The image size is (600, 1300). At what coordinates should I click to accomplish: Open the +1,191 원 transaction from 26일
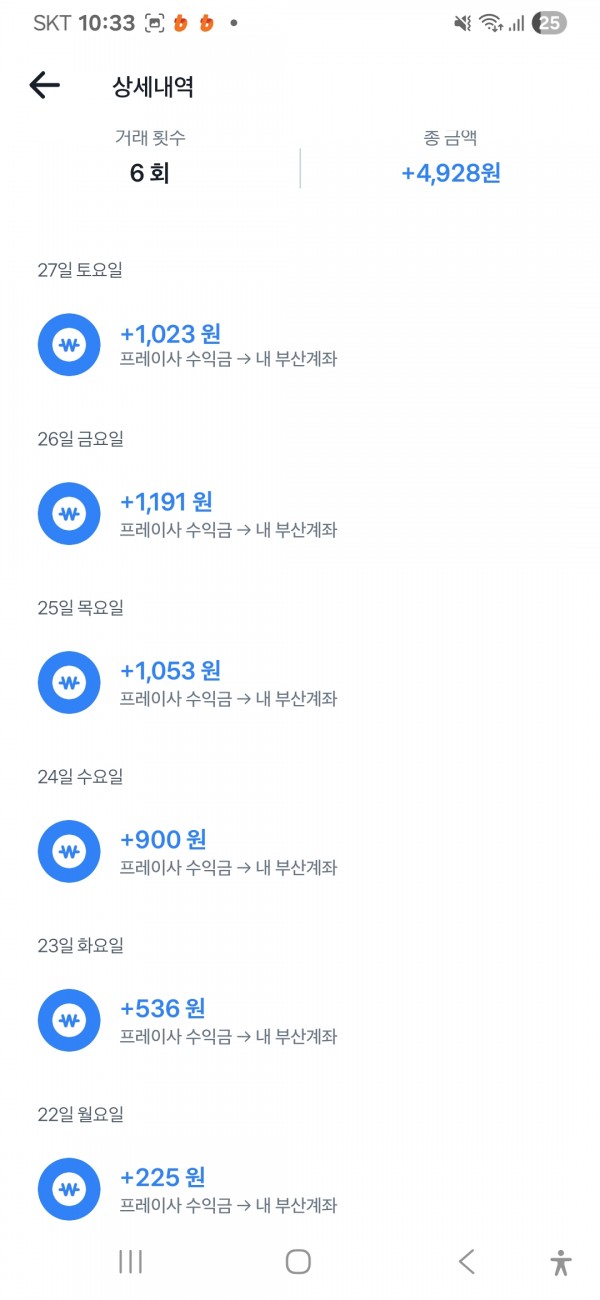click(x=228, y=514)
